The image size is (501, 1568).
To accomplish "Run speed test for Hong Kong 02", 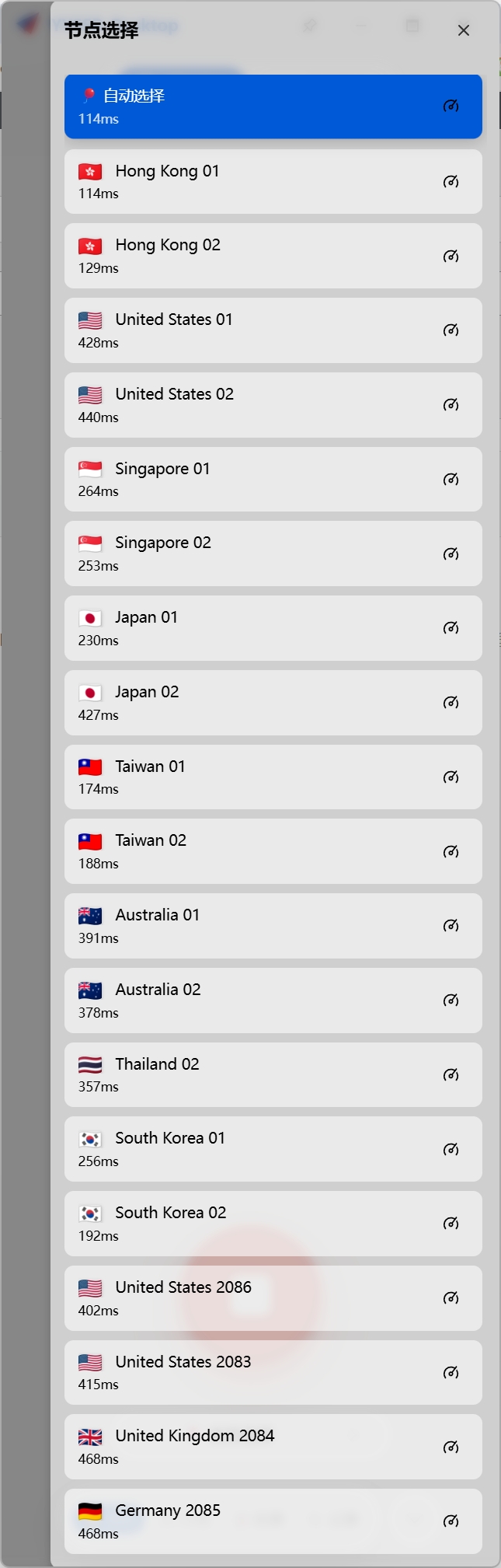I will 451,256.
